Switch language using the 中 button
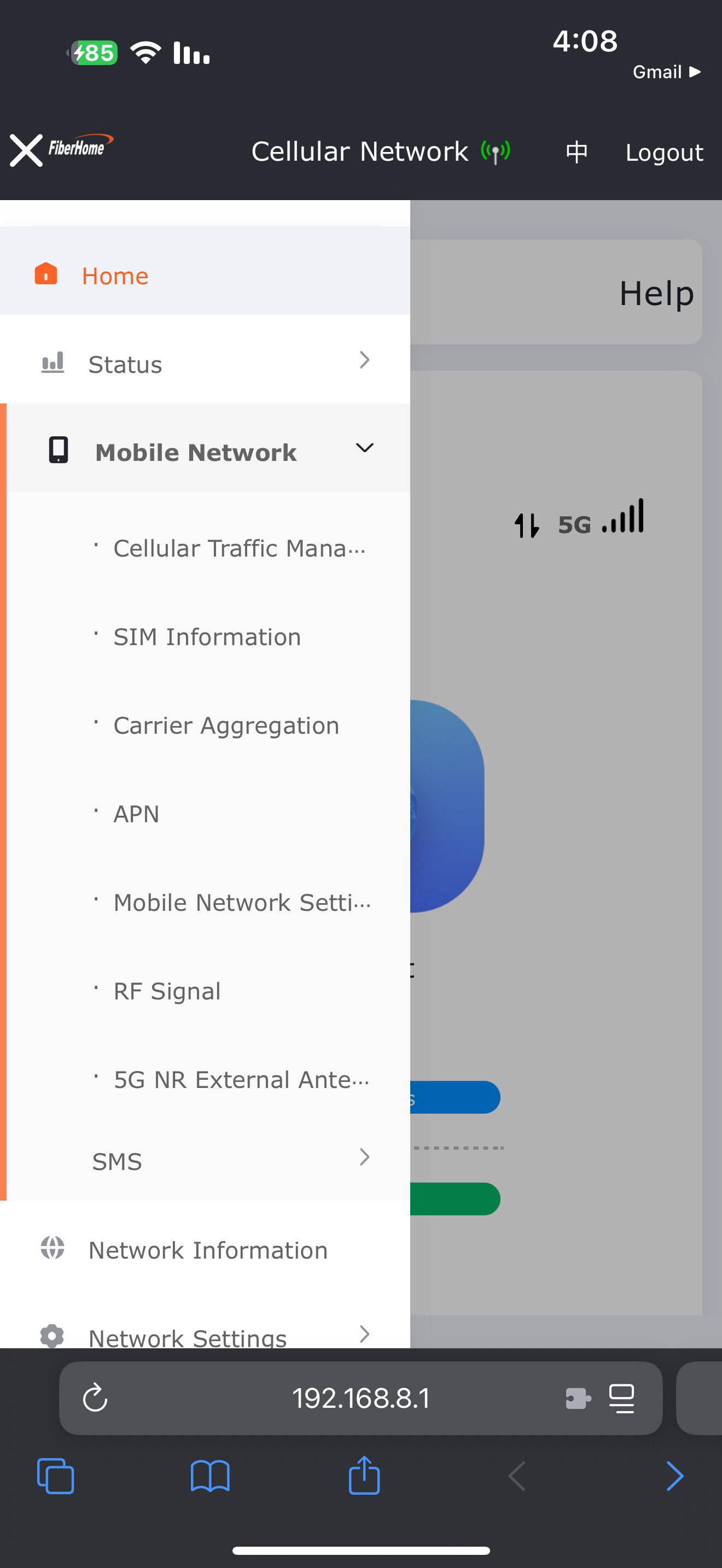Image resolution: width=722 pixels, height=1568 pixels. (x=577, y=151)
